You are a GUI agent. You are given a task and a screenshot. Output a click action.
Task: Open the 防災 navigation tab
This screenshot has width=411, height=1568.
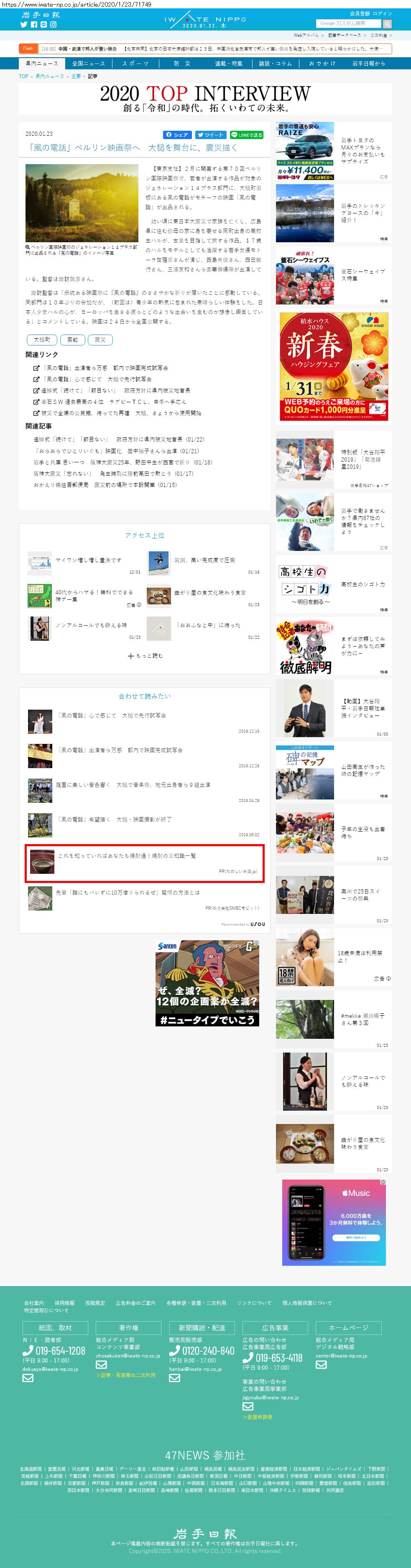(x=181, y=63)
